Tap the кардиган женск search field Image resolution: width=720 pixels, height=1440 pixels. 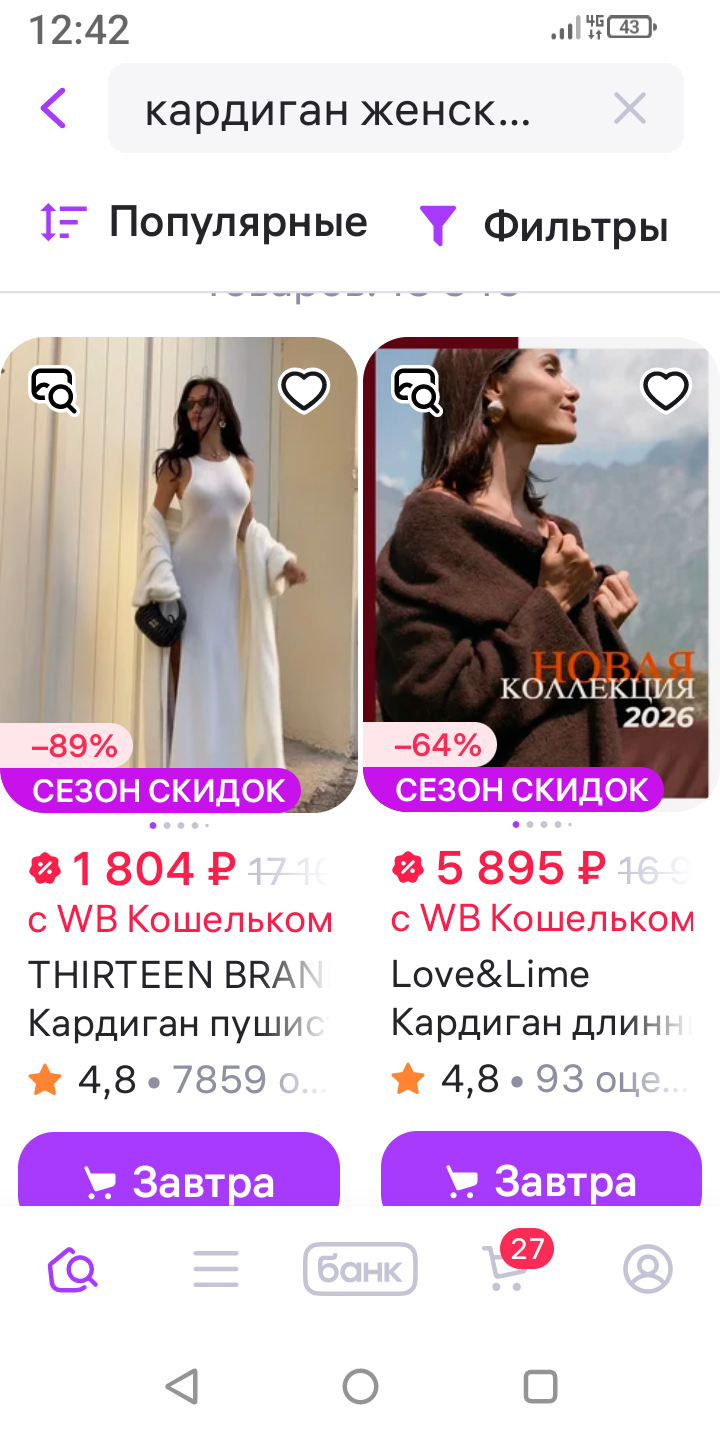tap(340, 110)
